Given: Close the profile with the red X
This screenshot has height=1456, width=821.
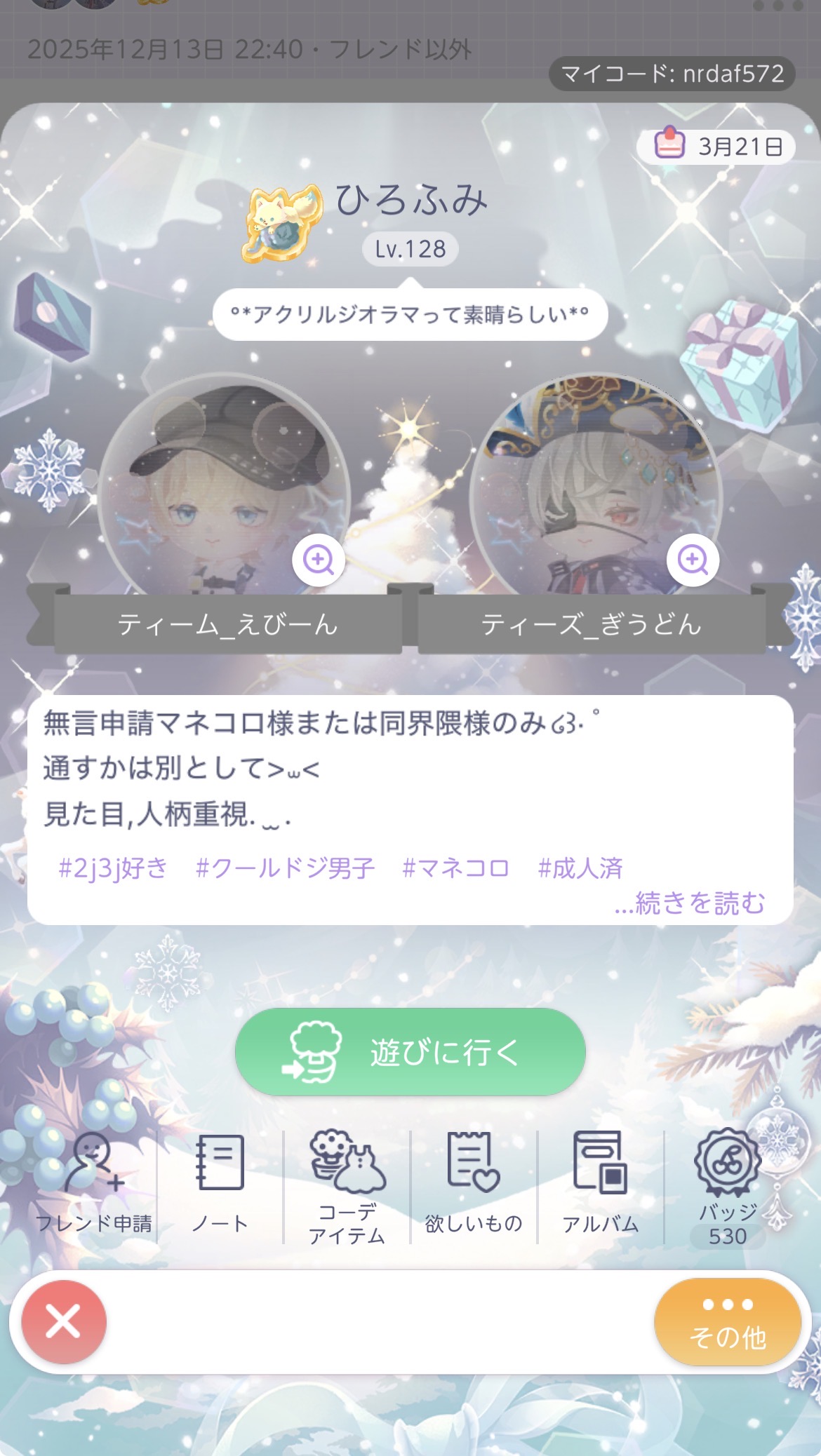Looking at the screenshot, I should pos(64,1322).
